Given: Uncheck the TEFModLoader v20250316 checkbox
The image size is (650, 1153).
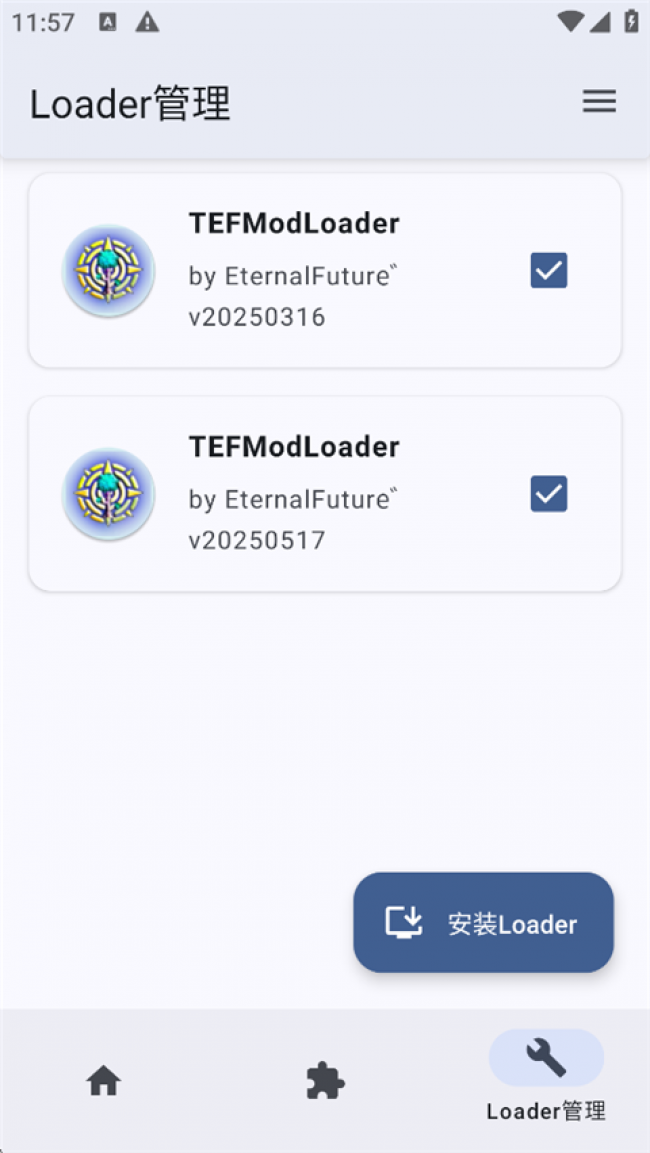Looking at the screenshot, I should (549, 270).
